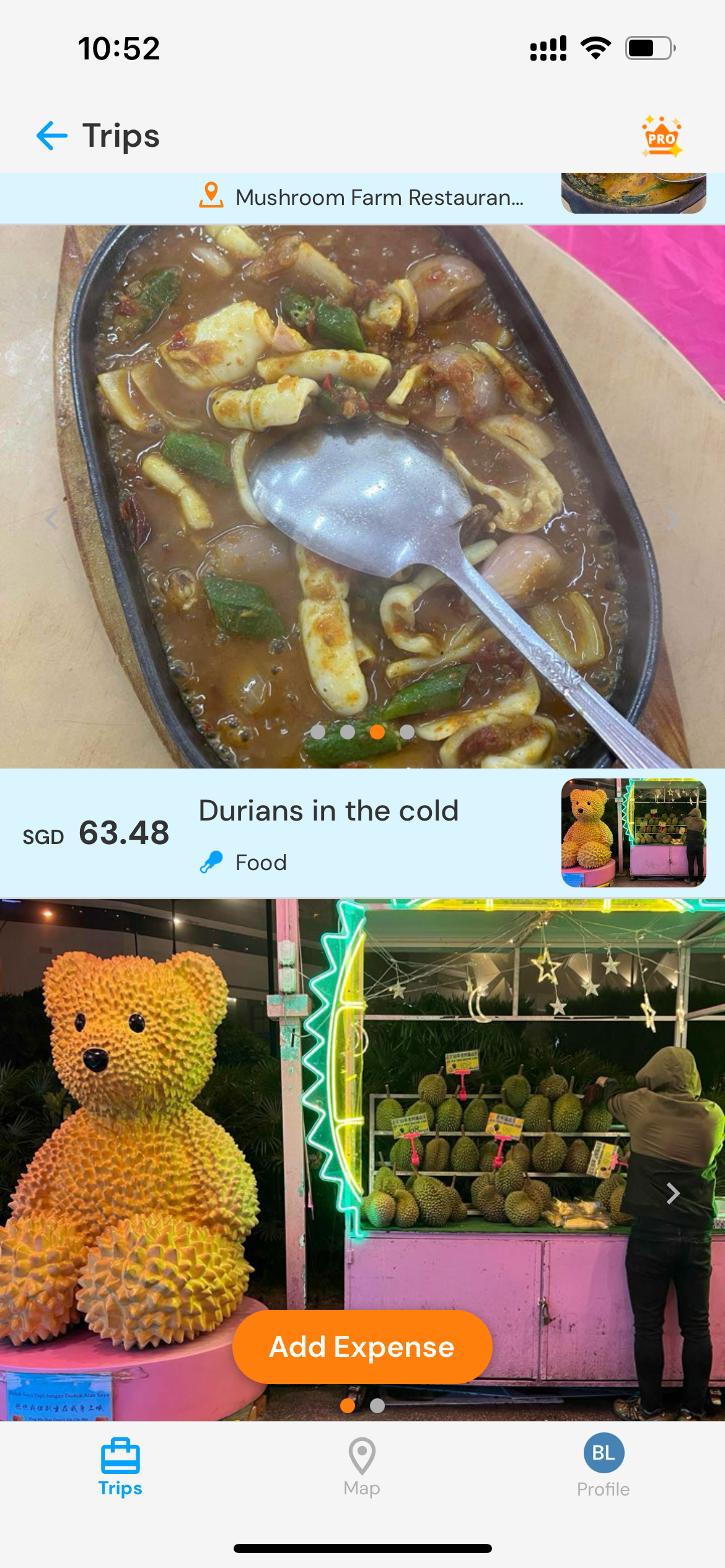Image resolution: width=725 pixels, height=1568 pixels.
Task: Show previous photo of the seafood dish
Action: (52, 520)
